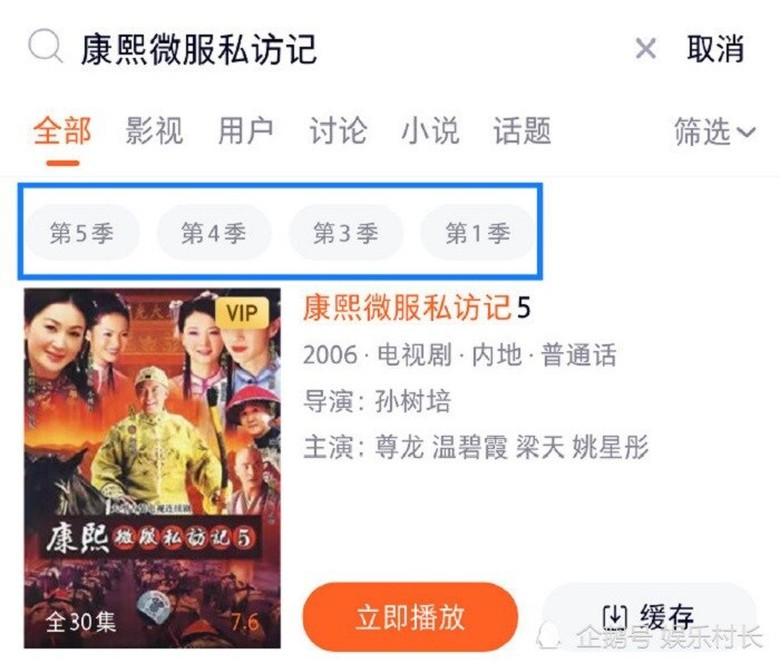Switch to the 小说 tab
Image resolution: width=780 pixels, height=663 pixels.
[430, 131]
